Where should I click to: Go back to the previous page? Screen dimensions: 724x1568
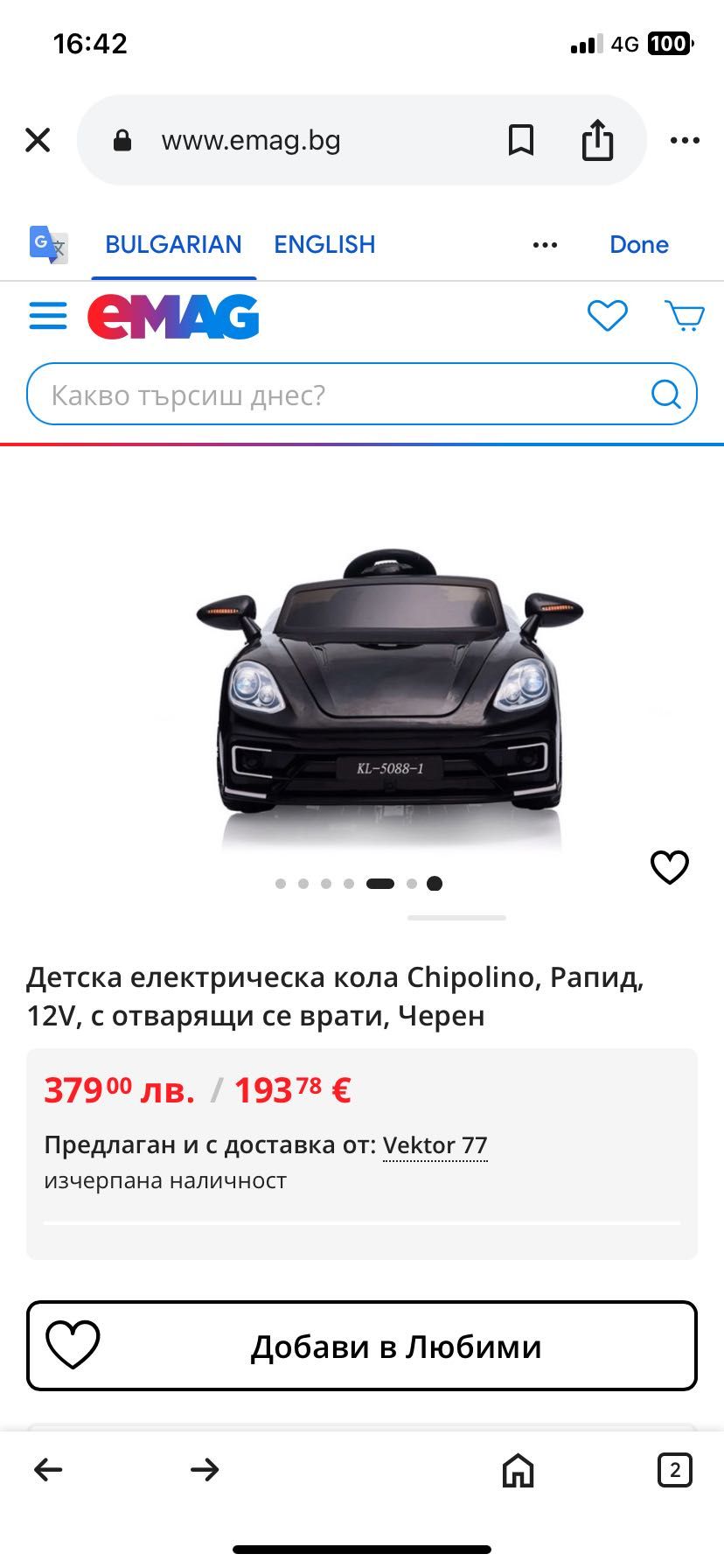coord(48,1469)
